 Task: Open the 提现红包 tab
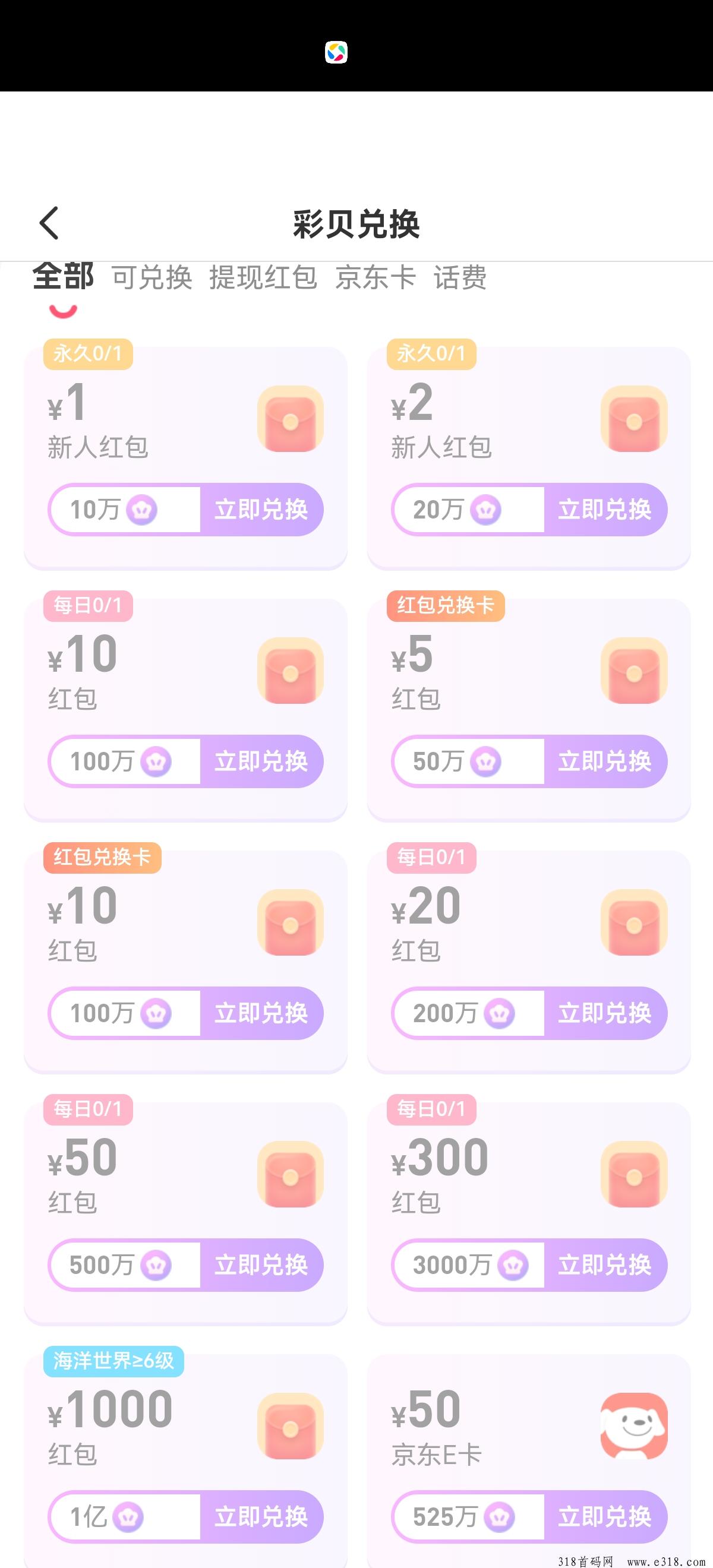tap(263, 278)
